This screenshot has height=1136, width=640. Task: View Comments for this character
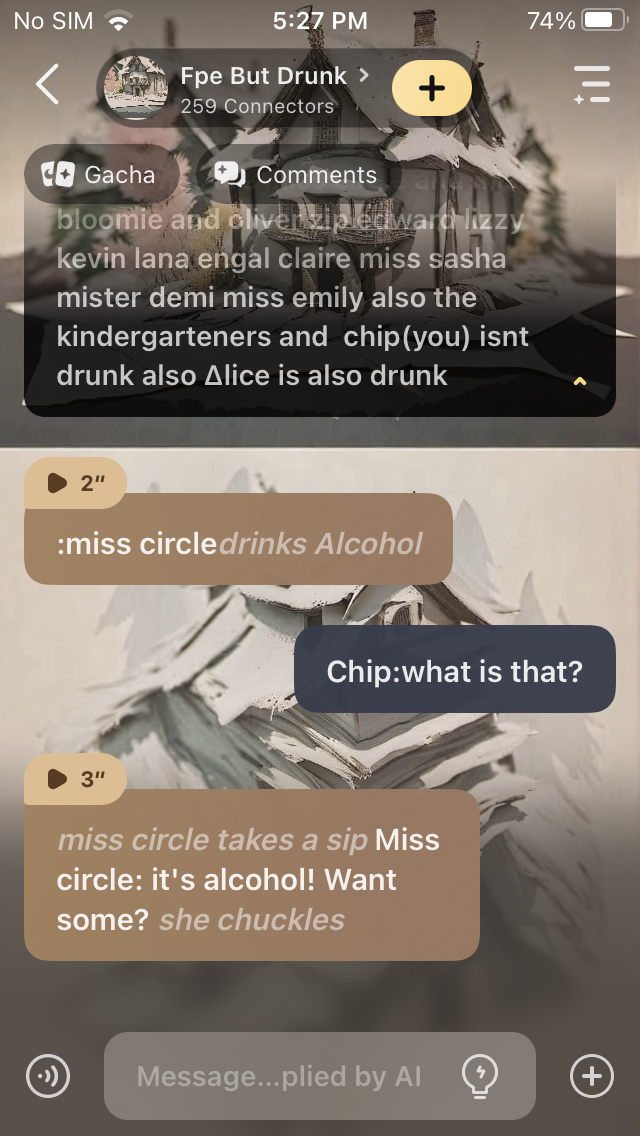[298, 175]
